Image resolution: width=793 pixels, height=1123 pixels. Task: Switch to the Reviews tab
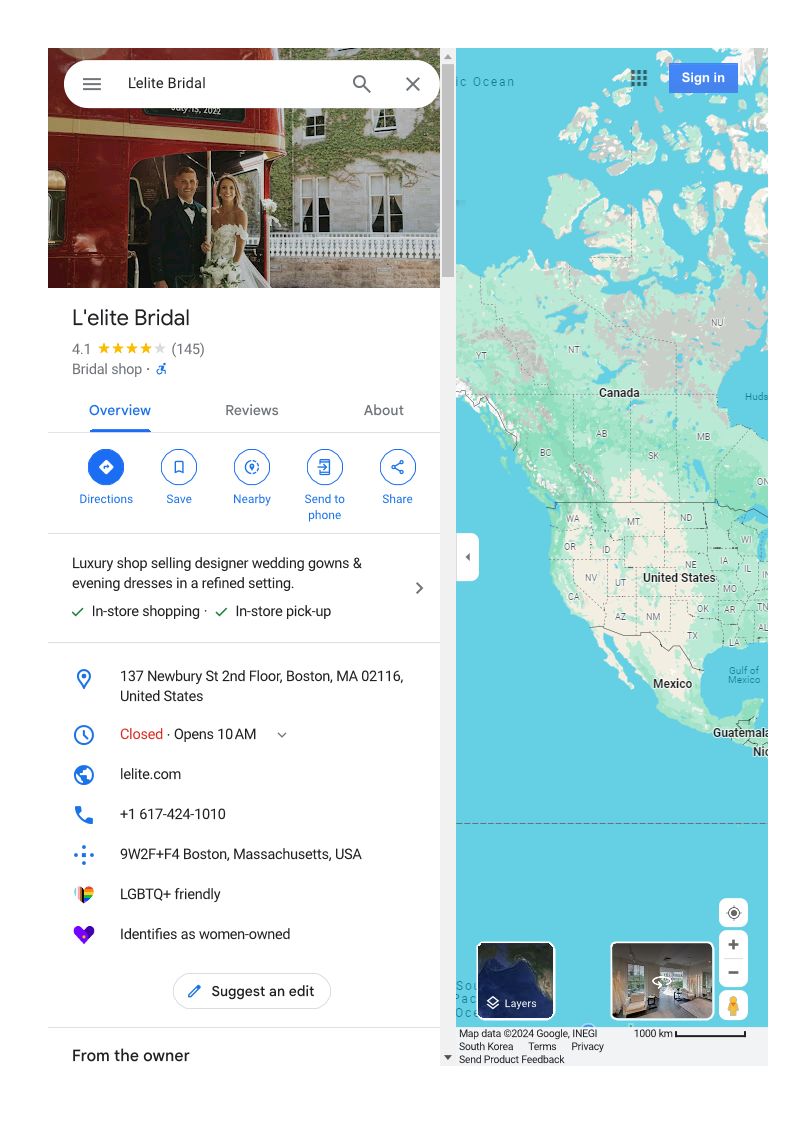point(252,410)
